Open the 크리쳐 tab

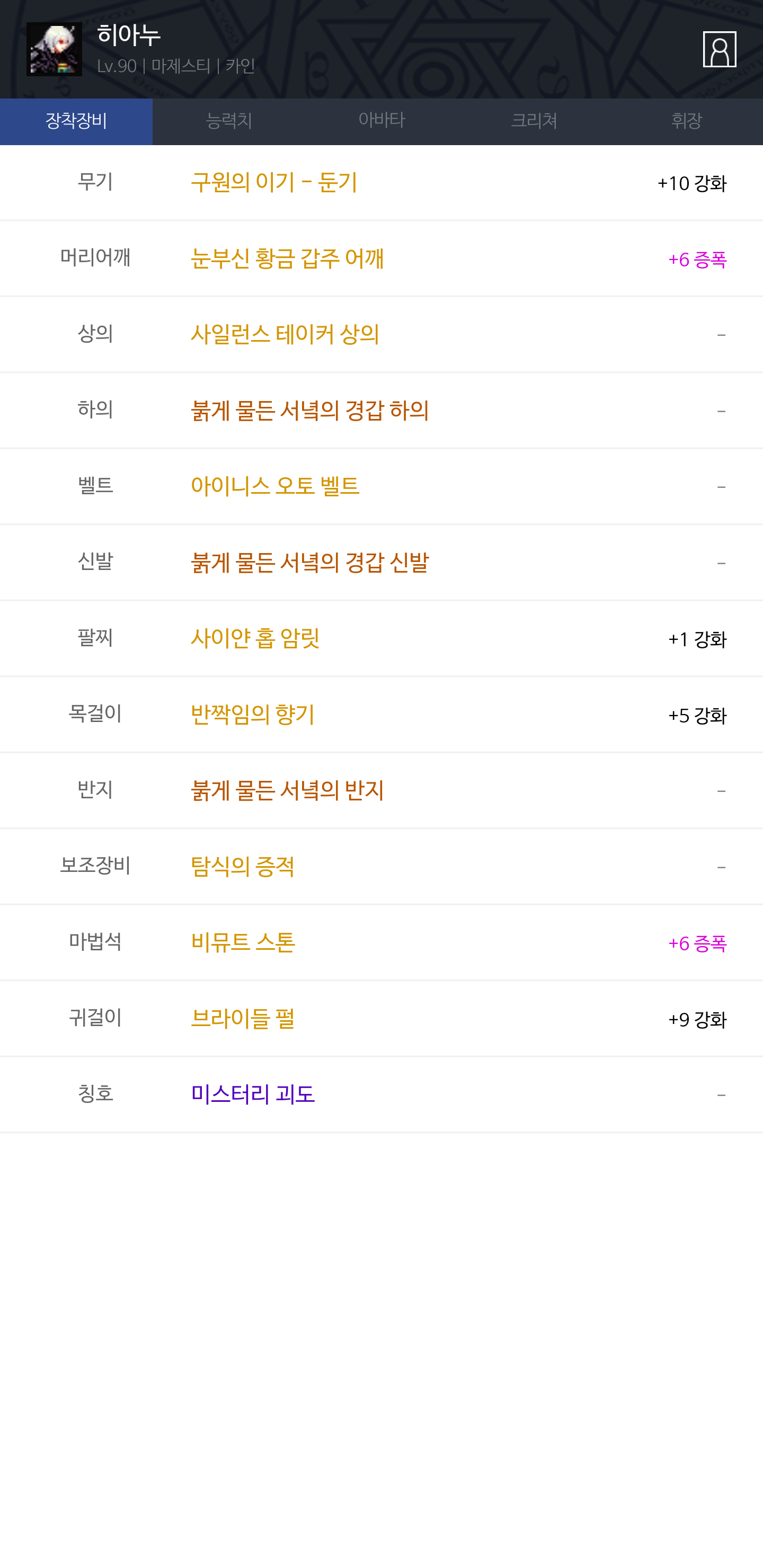click(534, 121)
